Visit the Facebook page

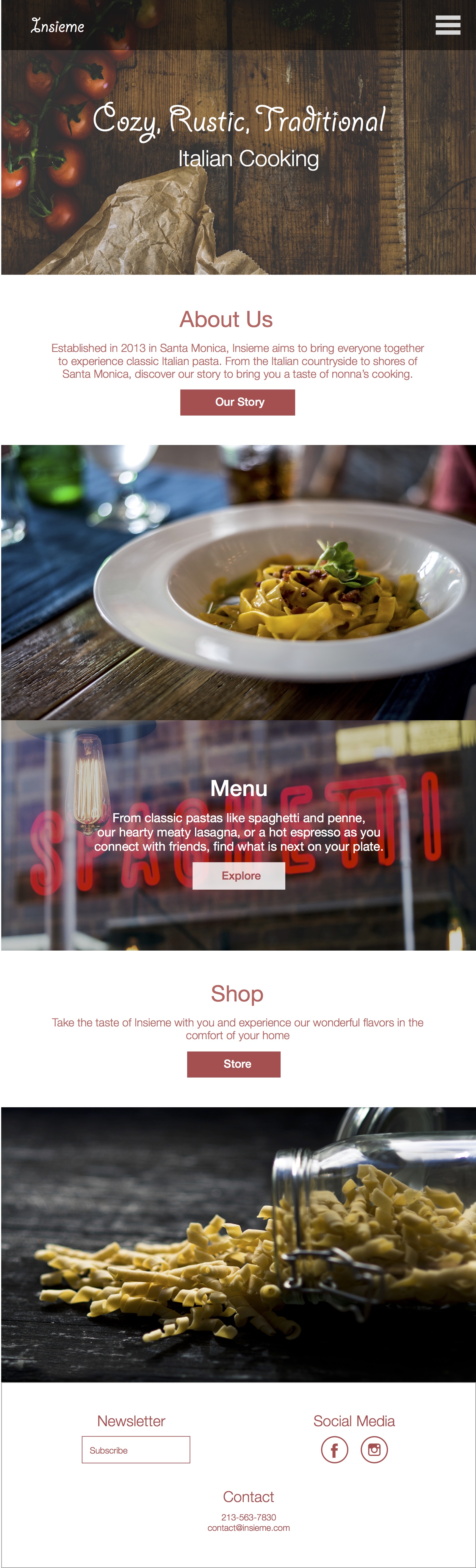tap(335, 1450)
